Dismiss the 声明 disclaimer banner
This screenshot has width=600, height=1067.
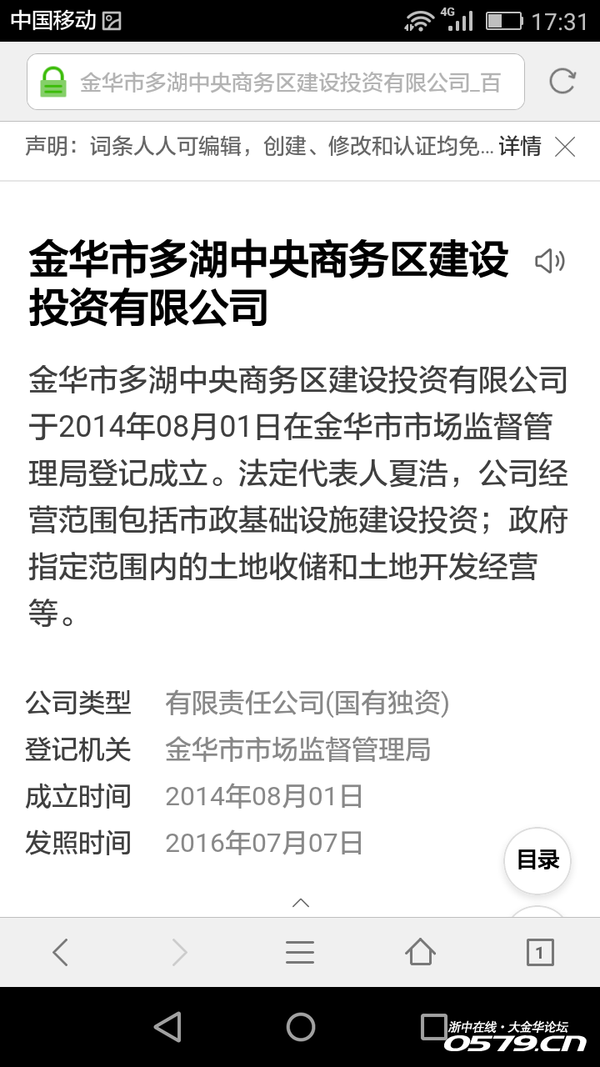point(565,147)
